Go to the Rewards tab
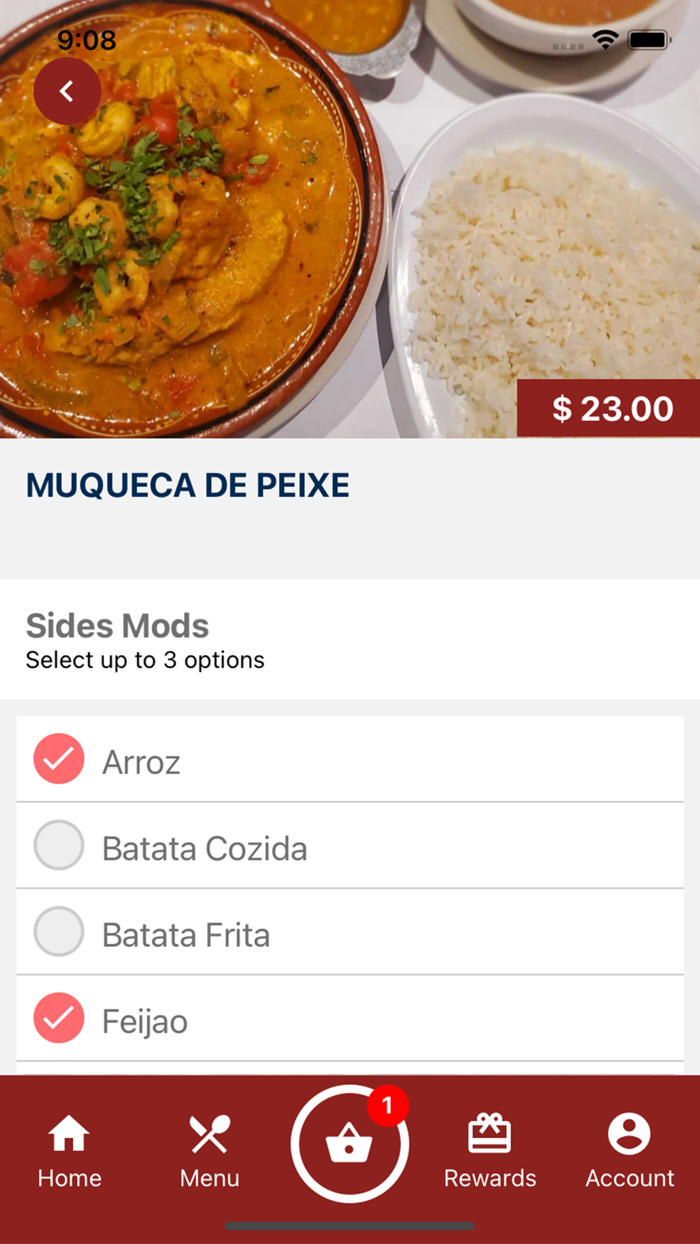Viewport: 700px width, 1244px height. [x=489, y=1151]
